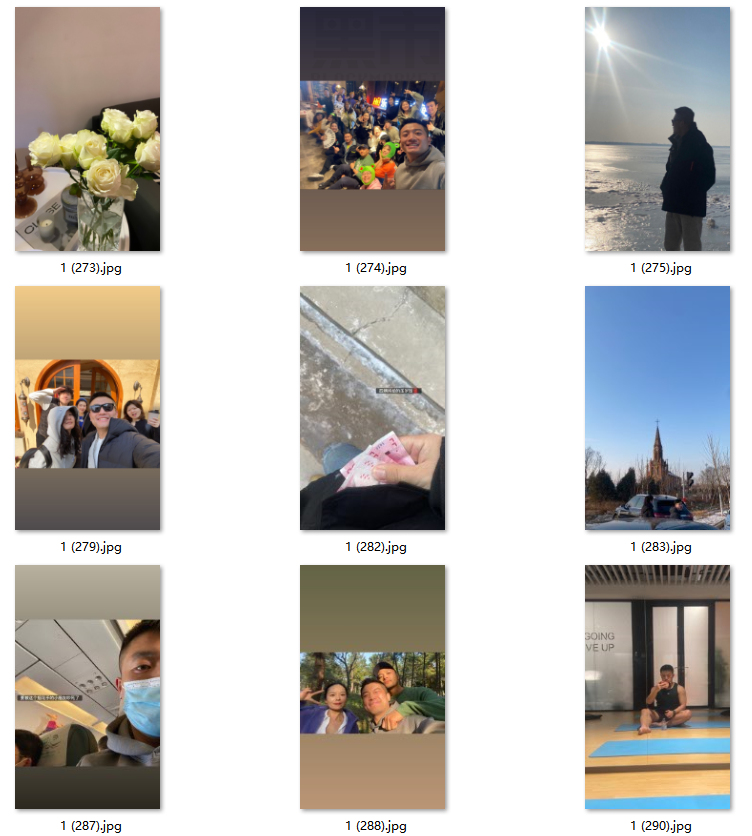The width and height of the screenshot is (752, 836).
Task: Open image file 1 (283).jpg
Action: pos(657,408)
